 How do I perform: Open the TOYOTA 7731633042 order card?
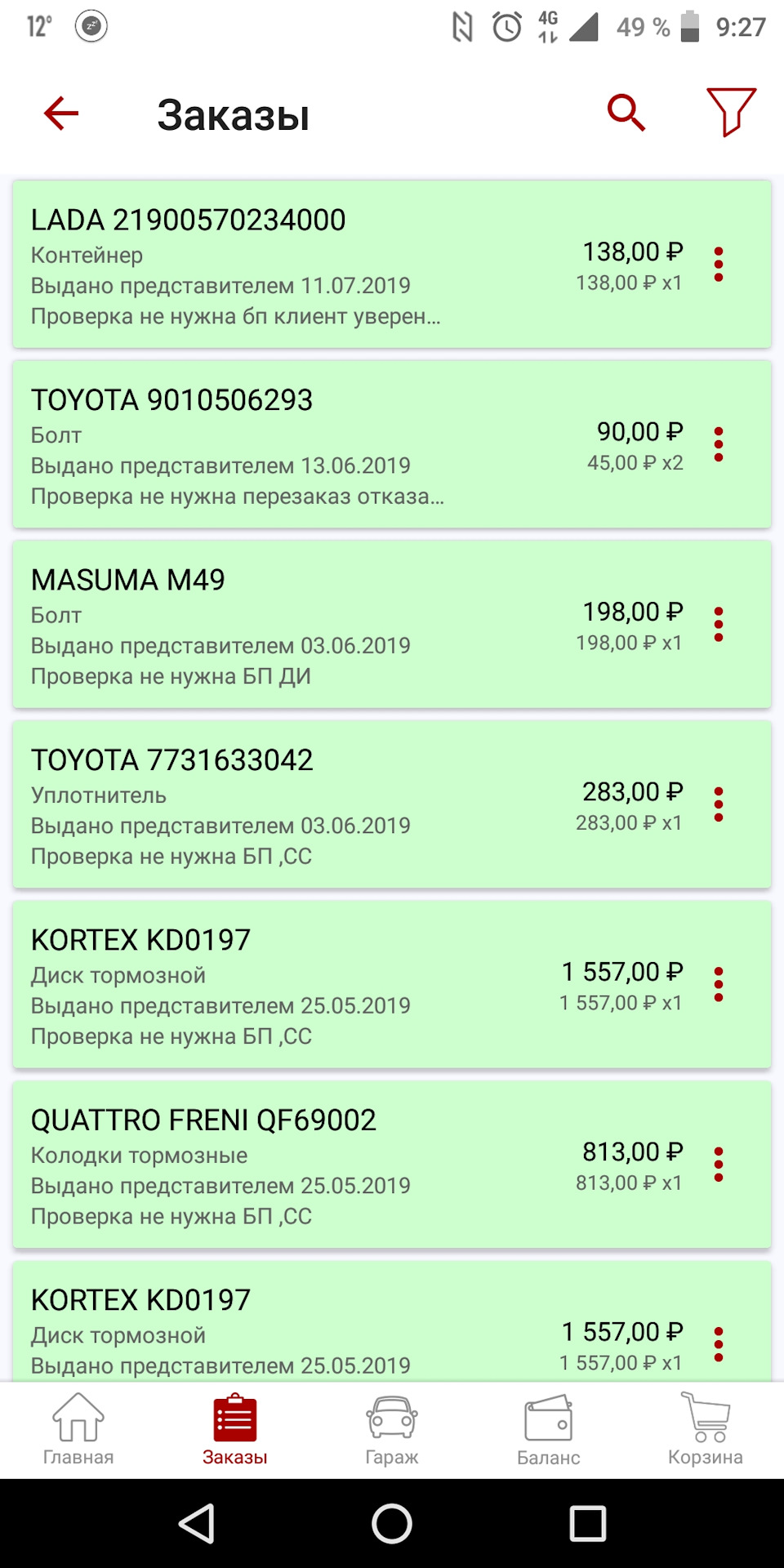pos(327,804)
